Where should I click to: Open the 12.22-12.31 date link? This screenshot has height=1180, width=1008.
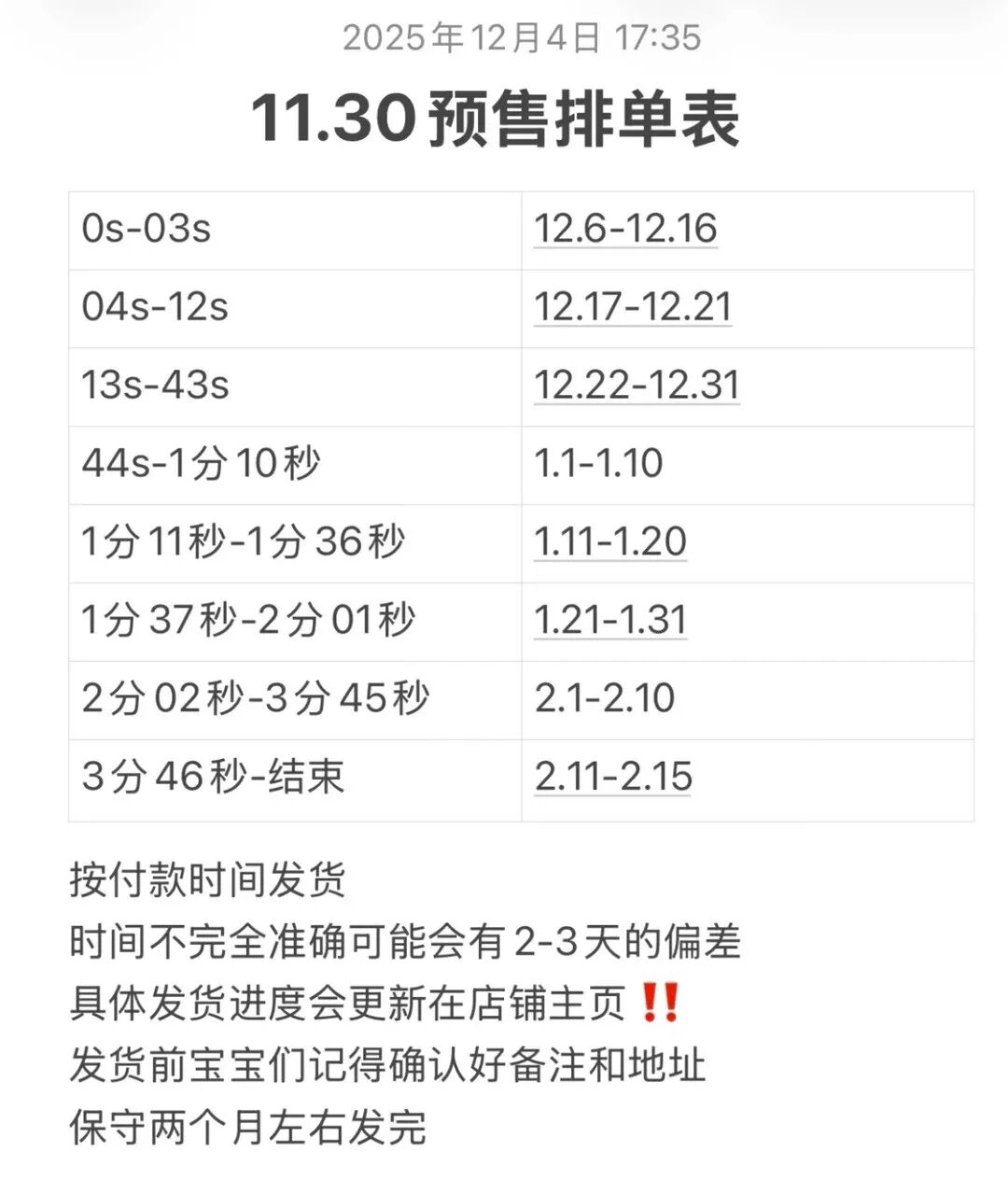point(637,386)
